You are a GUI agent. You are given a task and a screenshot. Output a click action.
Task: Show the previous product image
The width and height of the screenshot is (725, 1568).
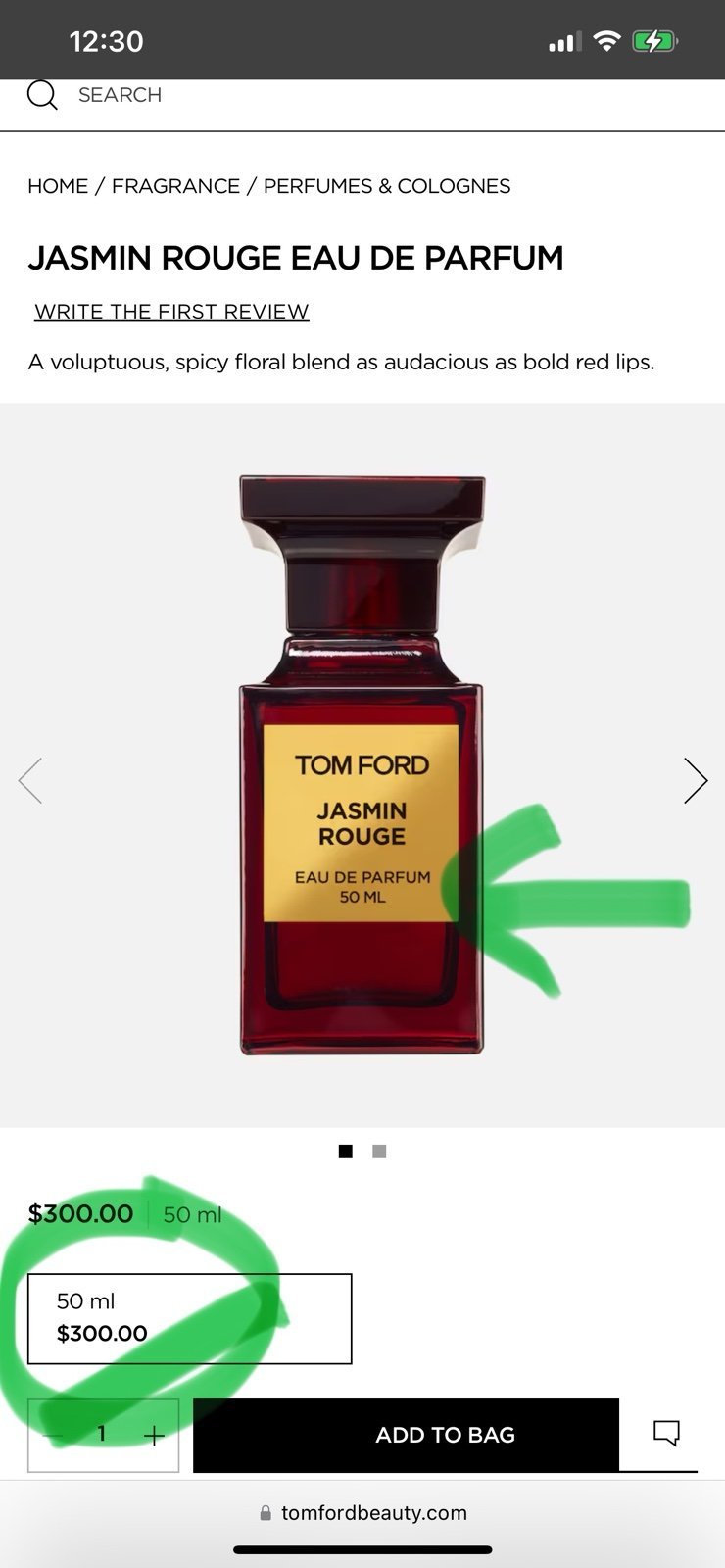coord(30,781)
